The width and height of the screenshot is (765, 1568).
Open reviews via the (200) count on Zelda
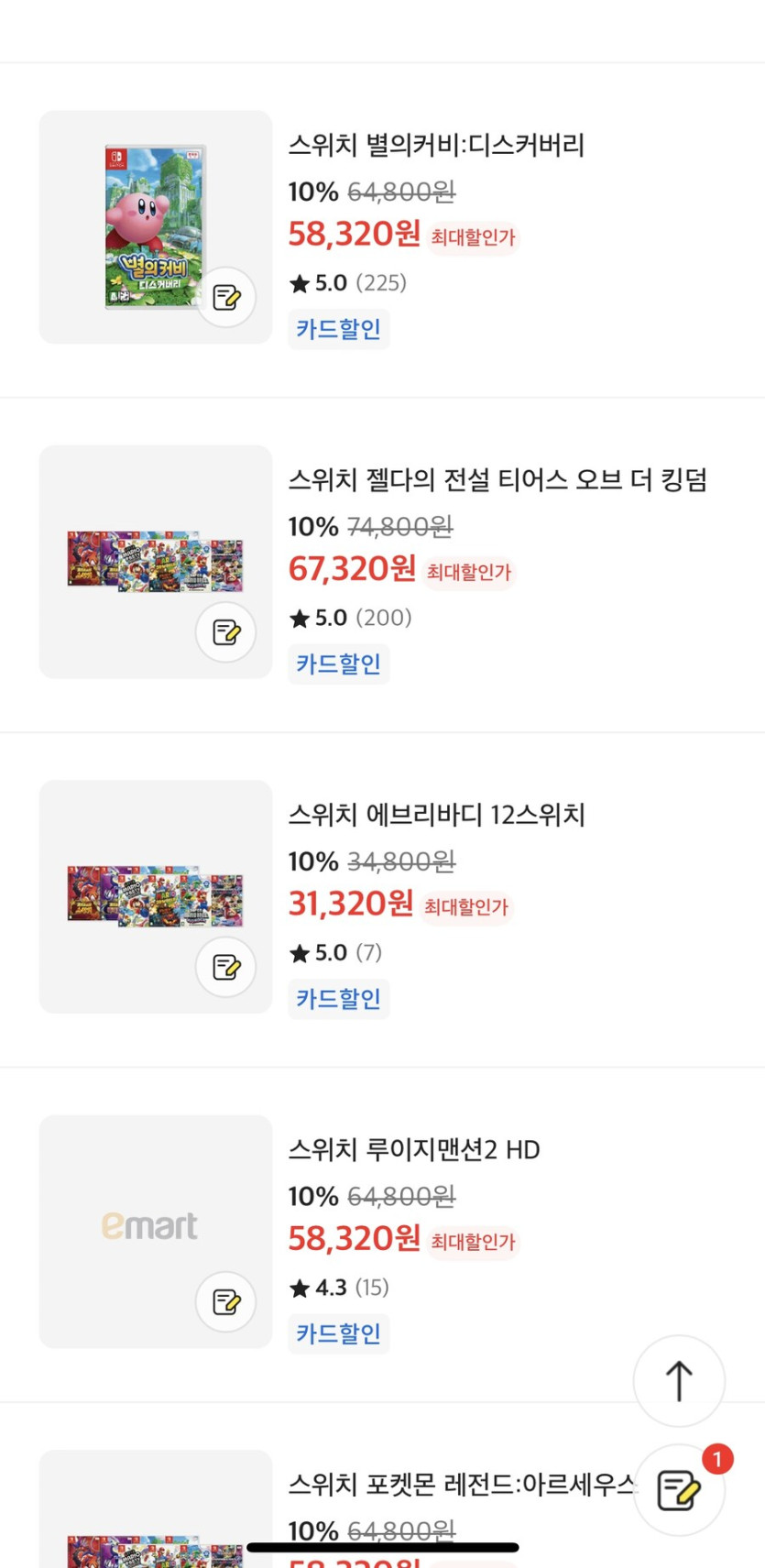coord(383,618)
